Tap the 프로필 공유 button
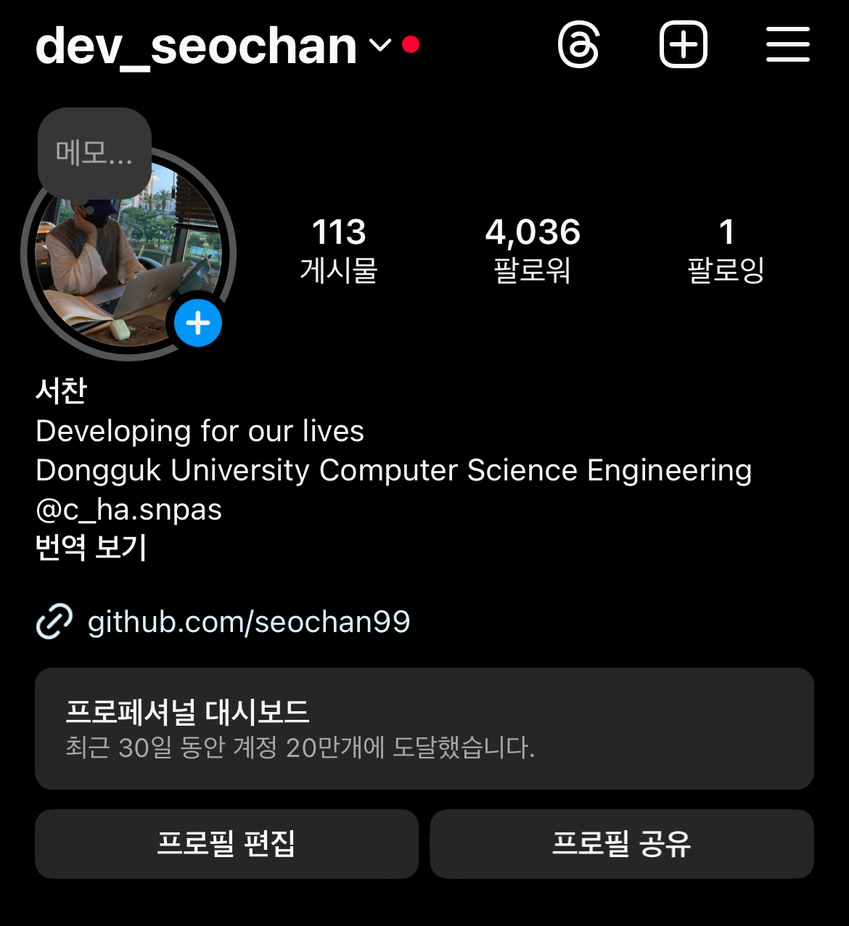 click(621, 844)
